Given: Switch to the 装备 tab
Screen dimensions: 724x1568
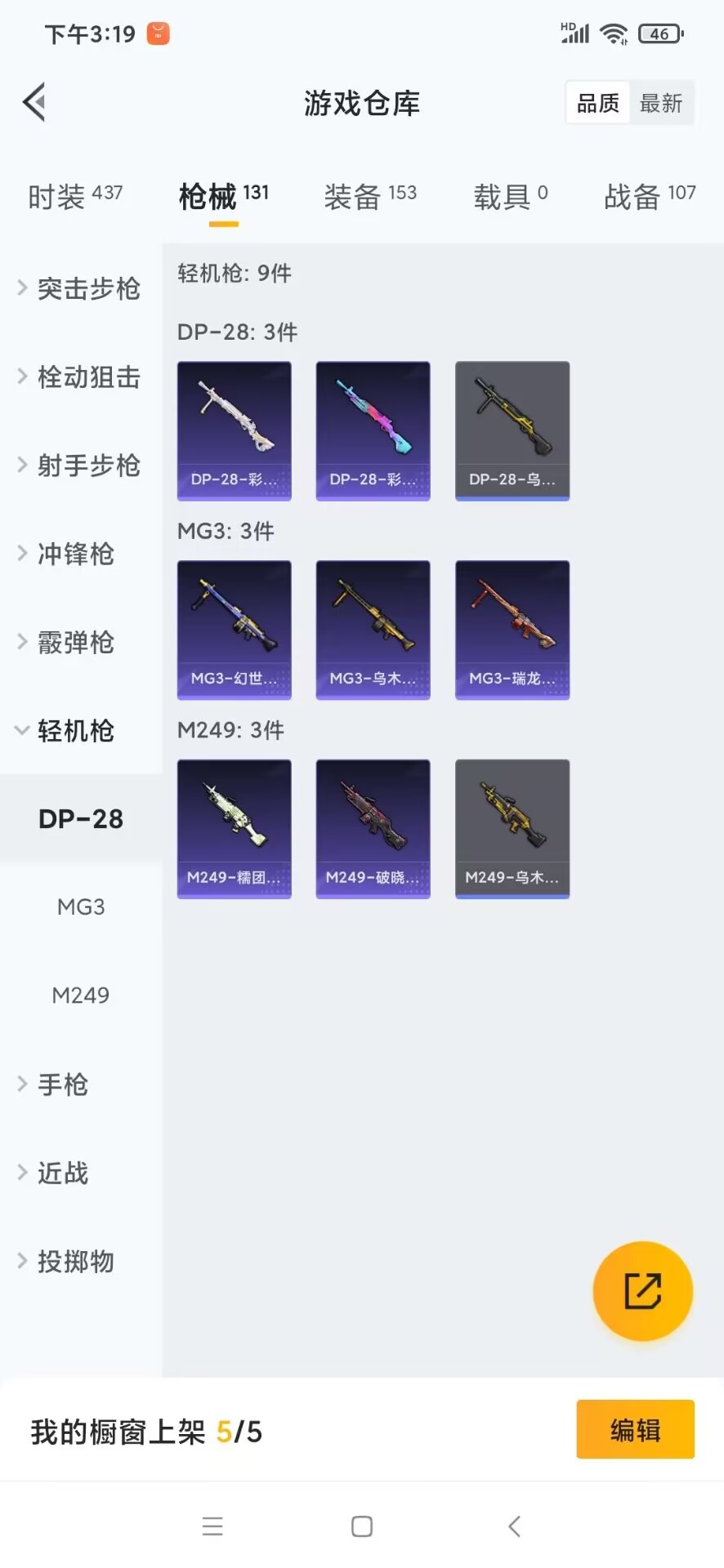Looking at the screenshot, I should pyautogui.click(x=369, y=196).
